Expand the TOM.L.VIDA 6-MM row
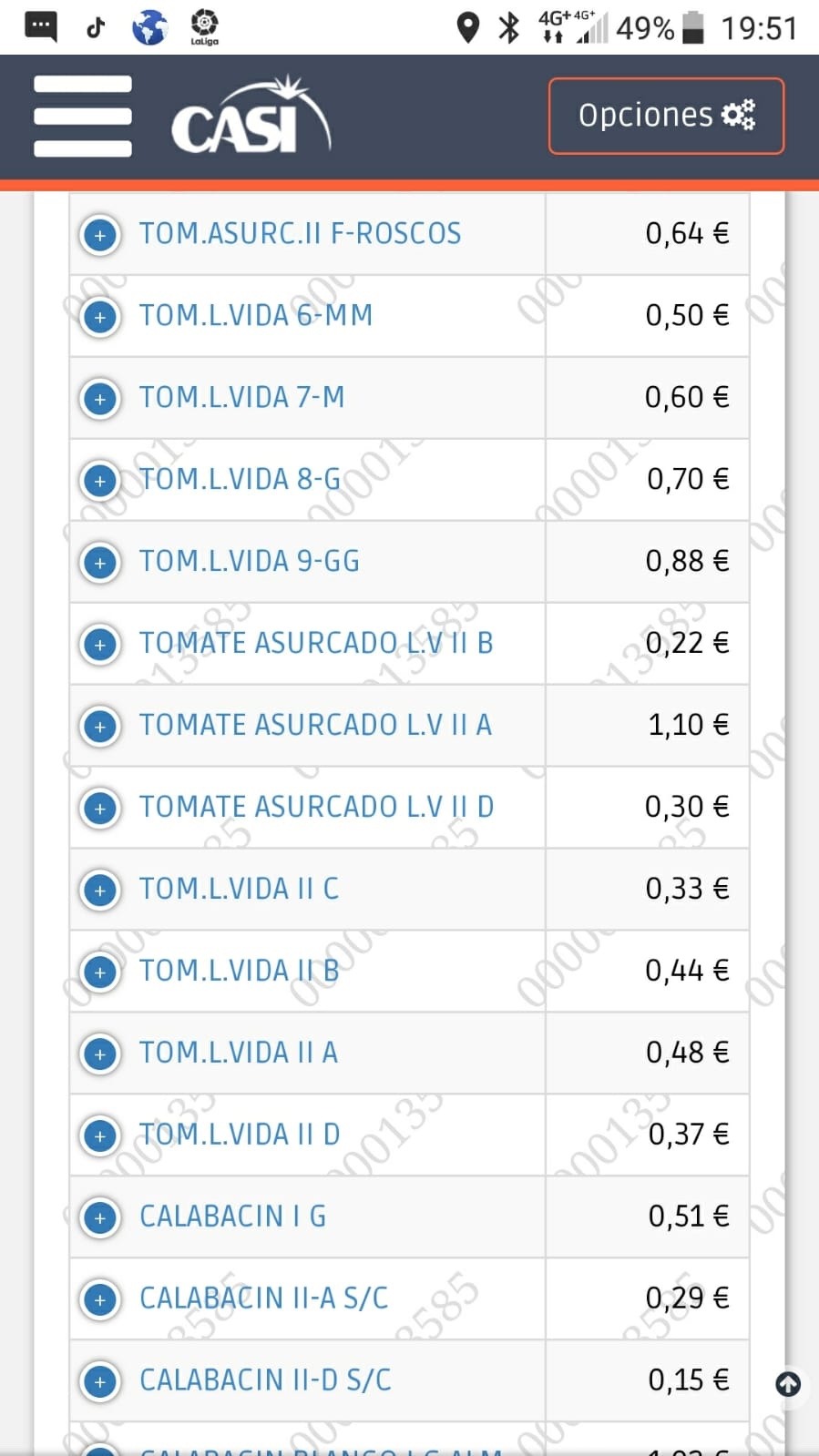The width and height of the screenshot is (819, 1456). pyautogui.click(x=100, y=317)
